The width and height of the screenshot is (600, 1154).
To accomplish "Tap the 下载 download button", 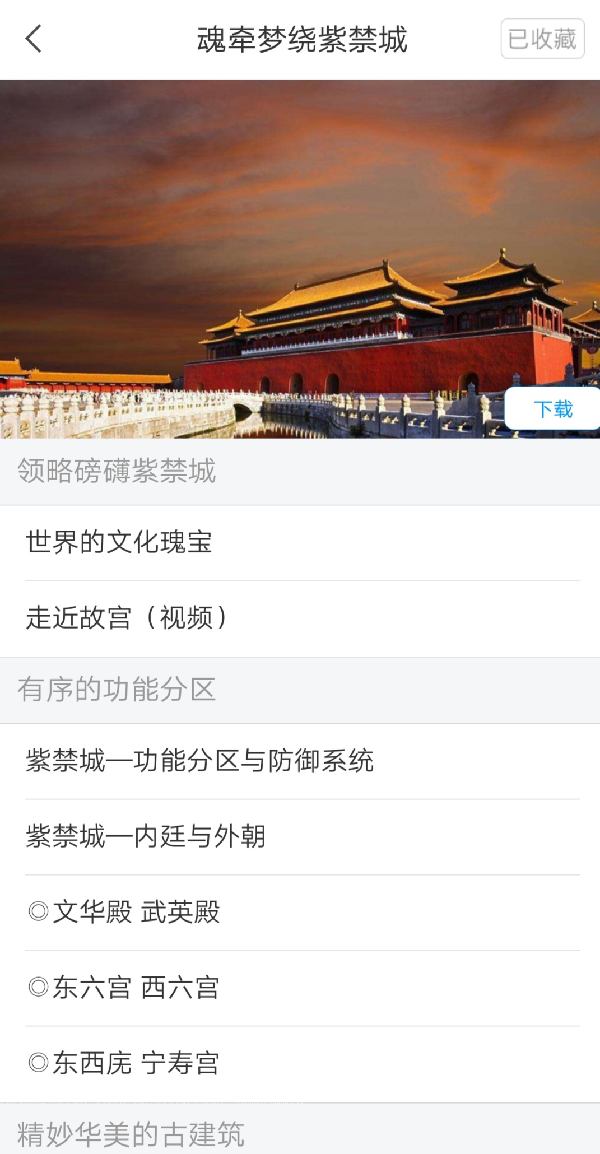I will (x=552, y=409).
